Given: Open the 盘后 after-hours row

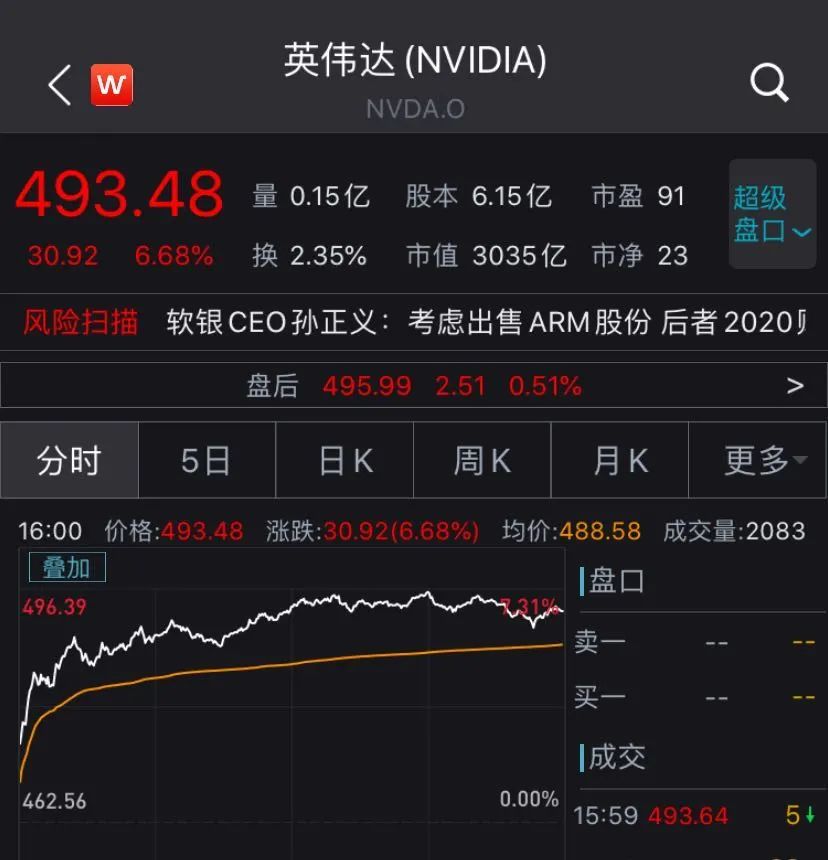Looking at the screenshot, I should 414,386.
